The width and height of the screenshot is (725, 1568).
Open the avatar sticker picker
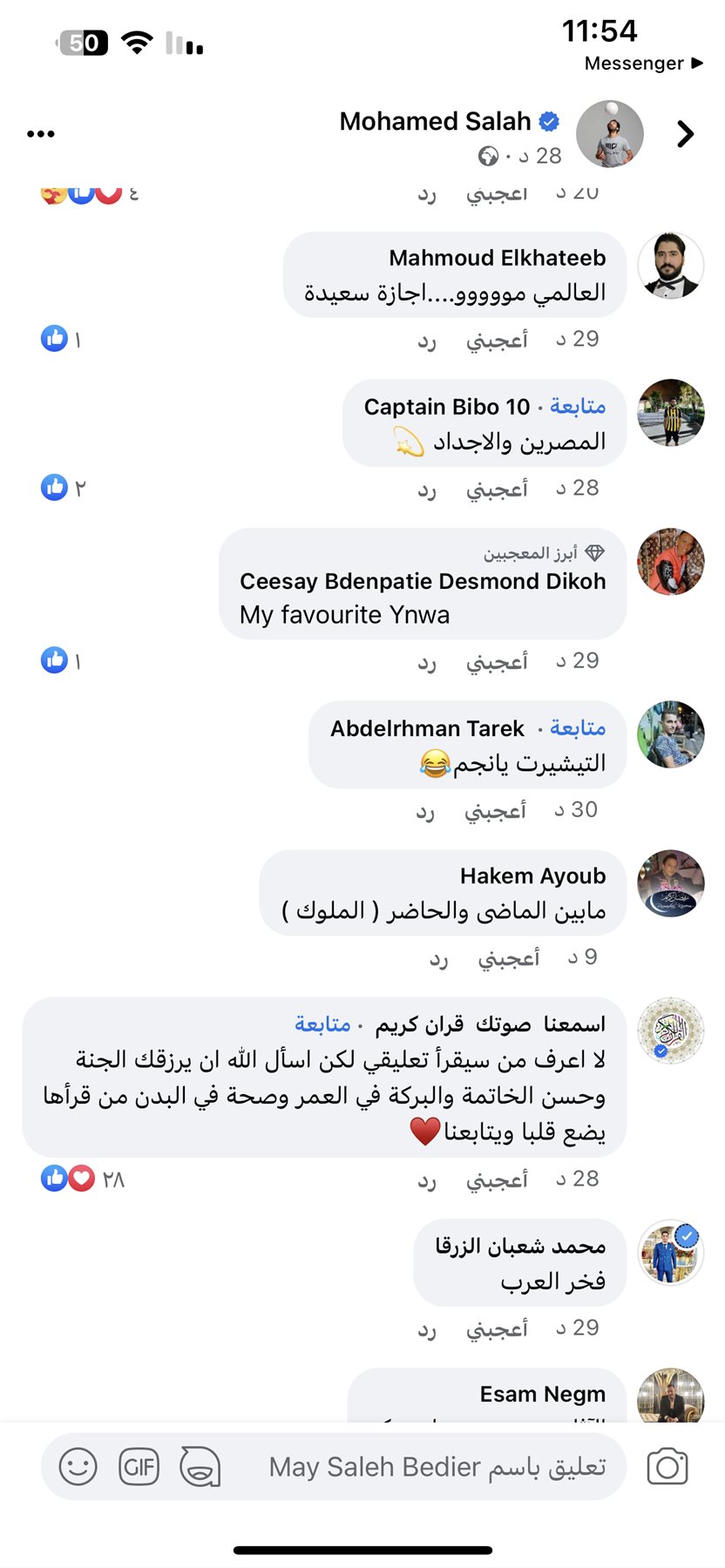(200, 1467)
